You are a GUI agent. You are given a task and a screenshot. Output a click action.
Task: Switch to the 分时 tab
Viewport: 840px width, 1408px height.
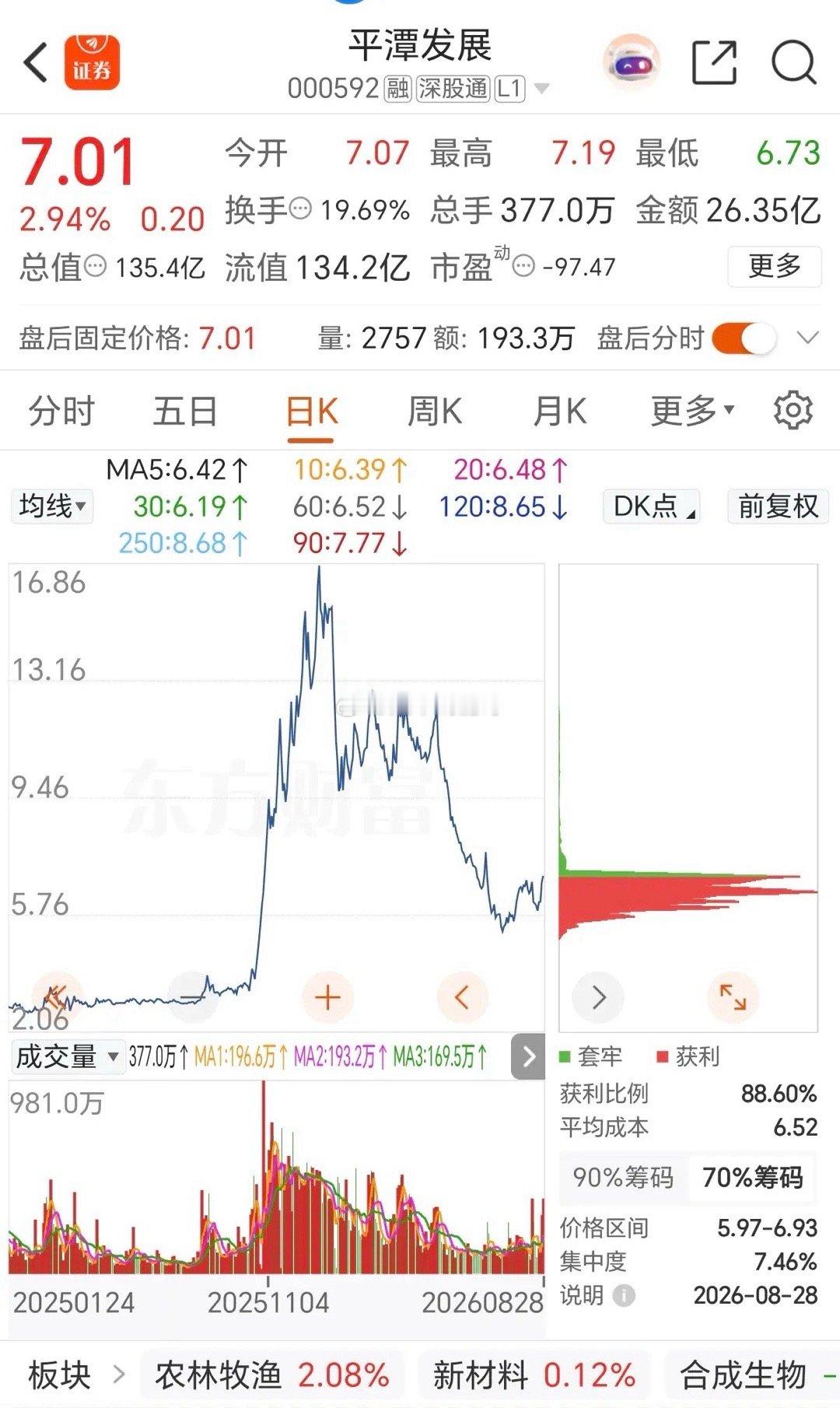click(x=61, y=411)
